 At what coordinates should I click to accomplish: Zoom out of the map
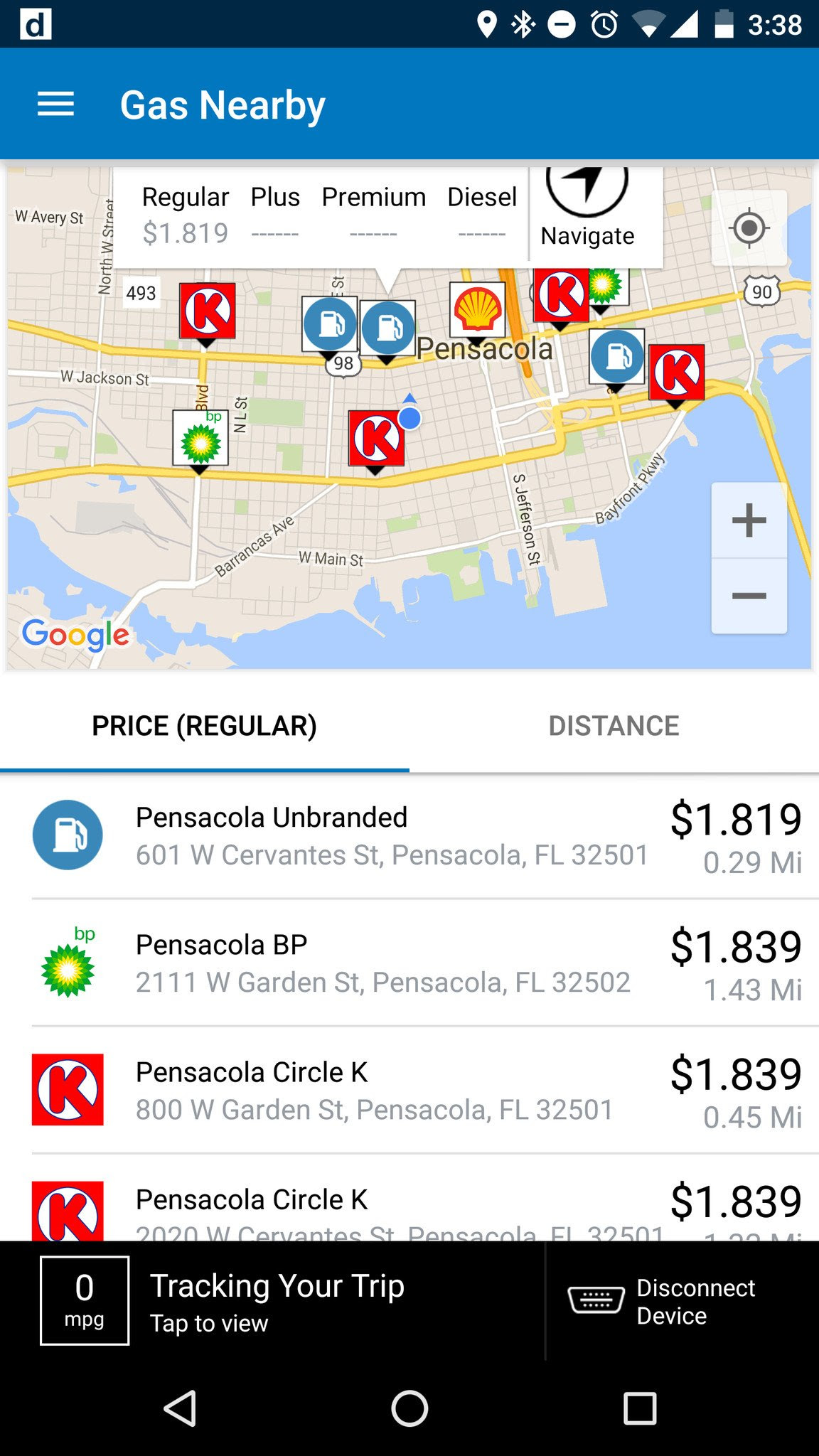(749, 596)
